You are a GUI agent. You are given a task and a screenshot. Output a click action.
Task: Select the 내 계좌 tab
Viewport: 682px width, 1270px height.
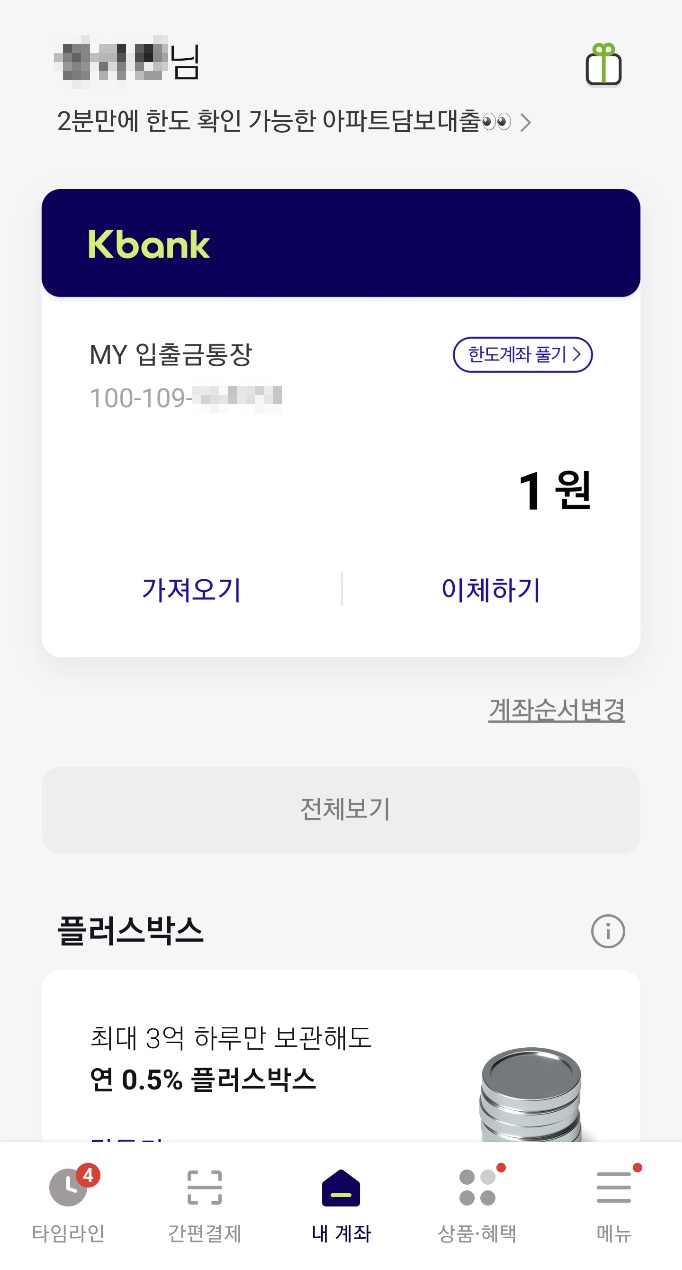tap(341, 1204)
